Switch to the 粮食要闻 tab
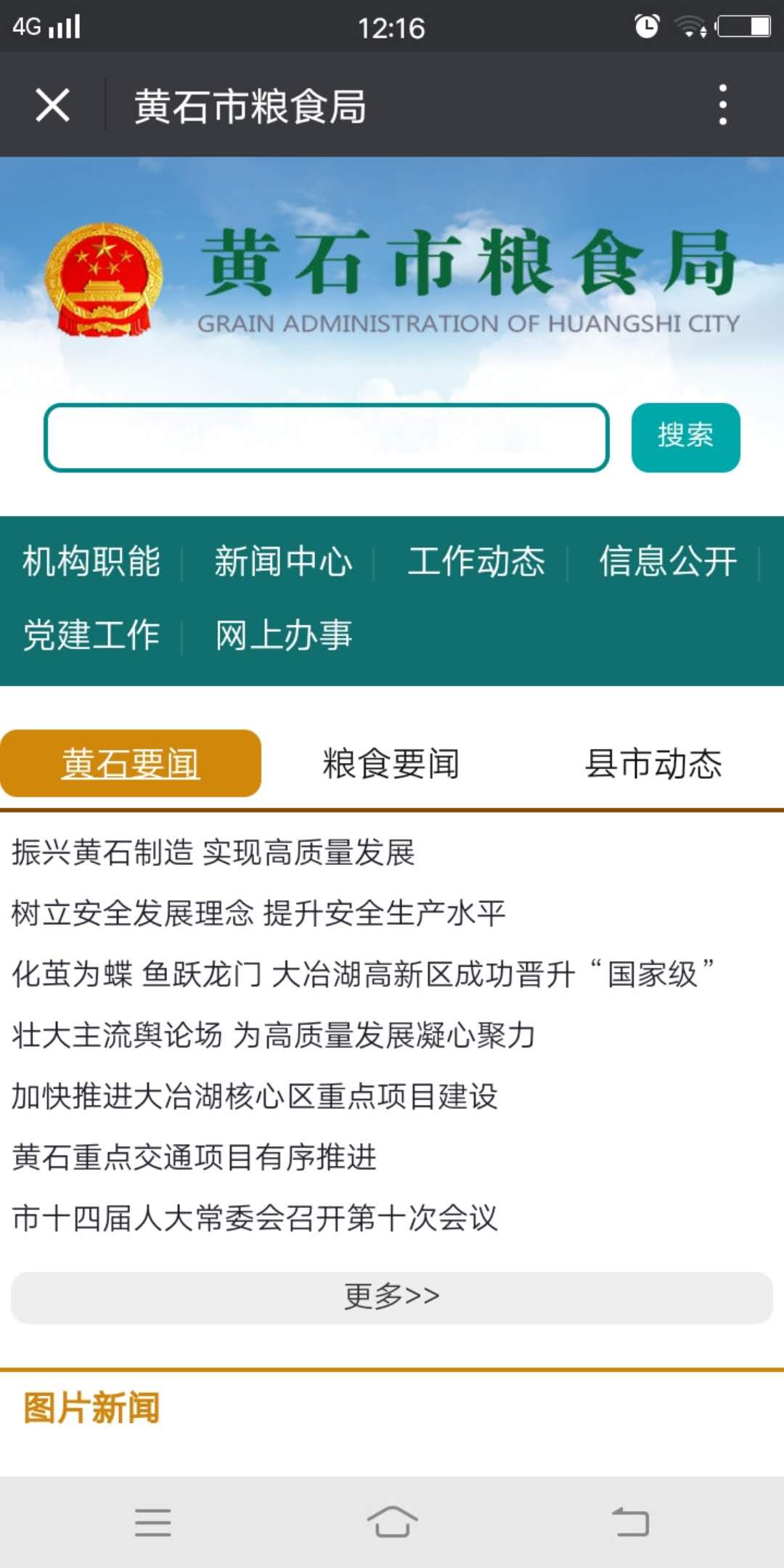 click(x=391, y=764)
